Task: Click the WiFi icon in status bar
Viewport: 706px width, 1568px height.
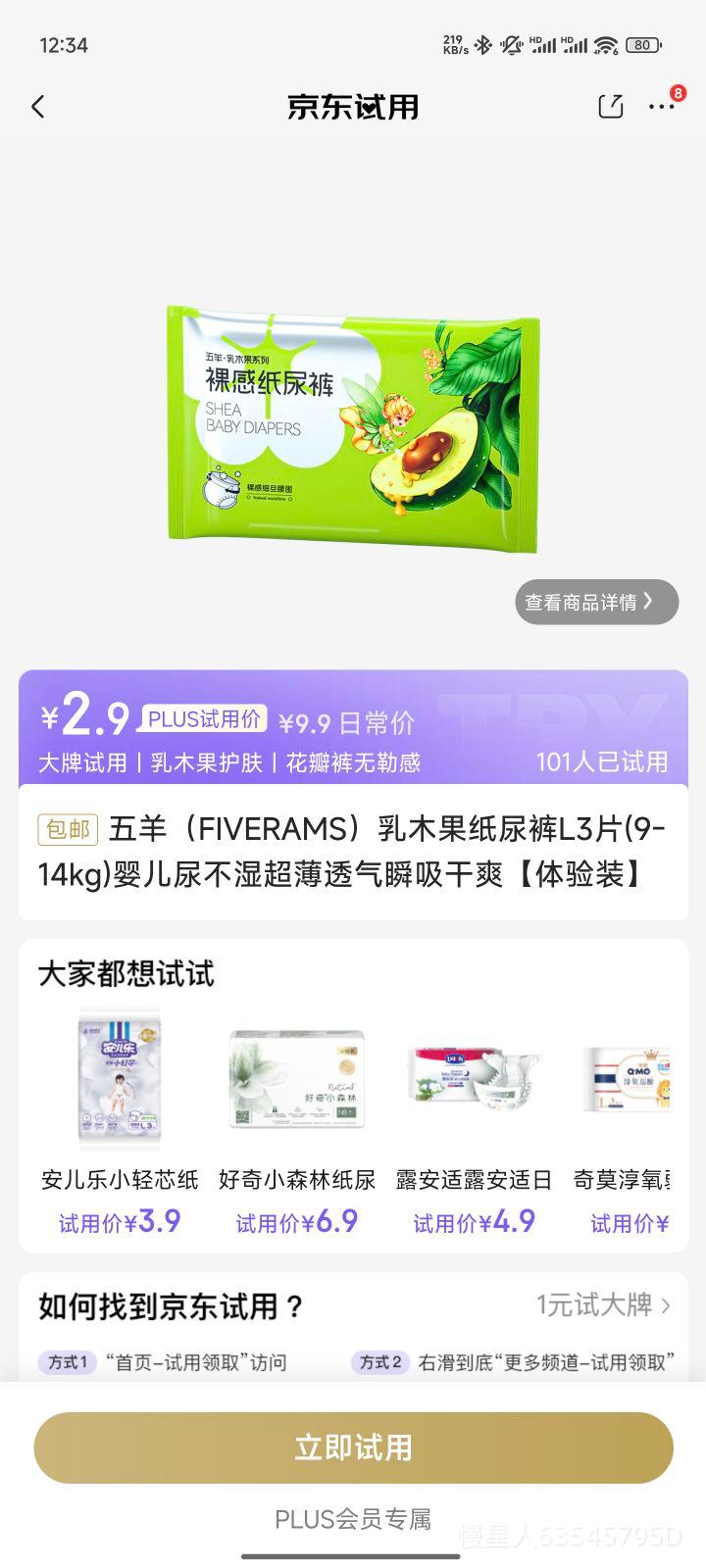Action: (x=608, y=45)
